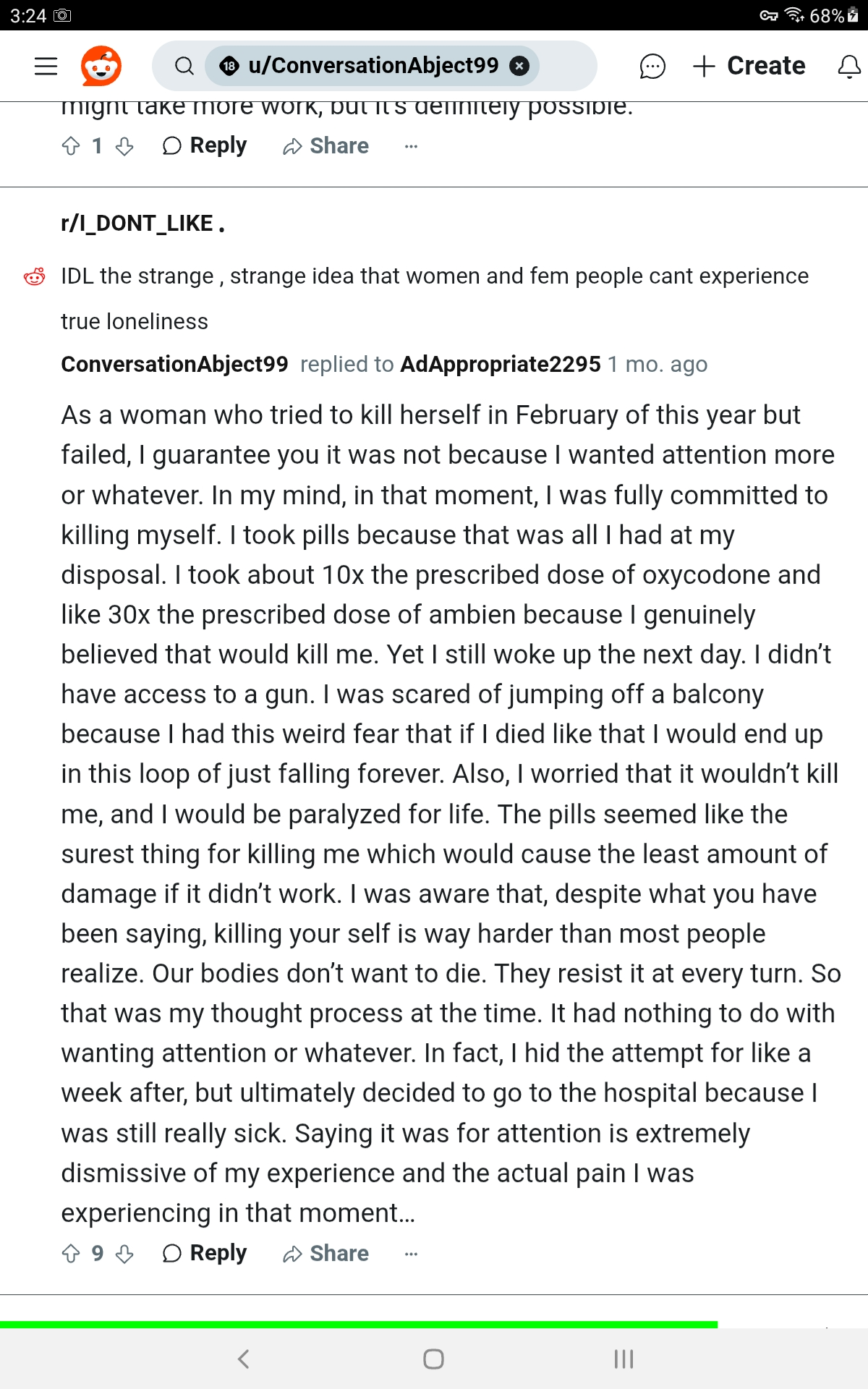Reply to the comment with 1 point
Image resolution: width=868 pixels, height=1389 pixels.
click(205, 146)
